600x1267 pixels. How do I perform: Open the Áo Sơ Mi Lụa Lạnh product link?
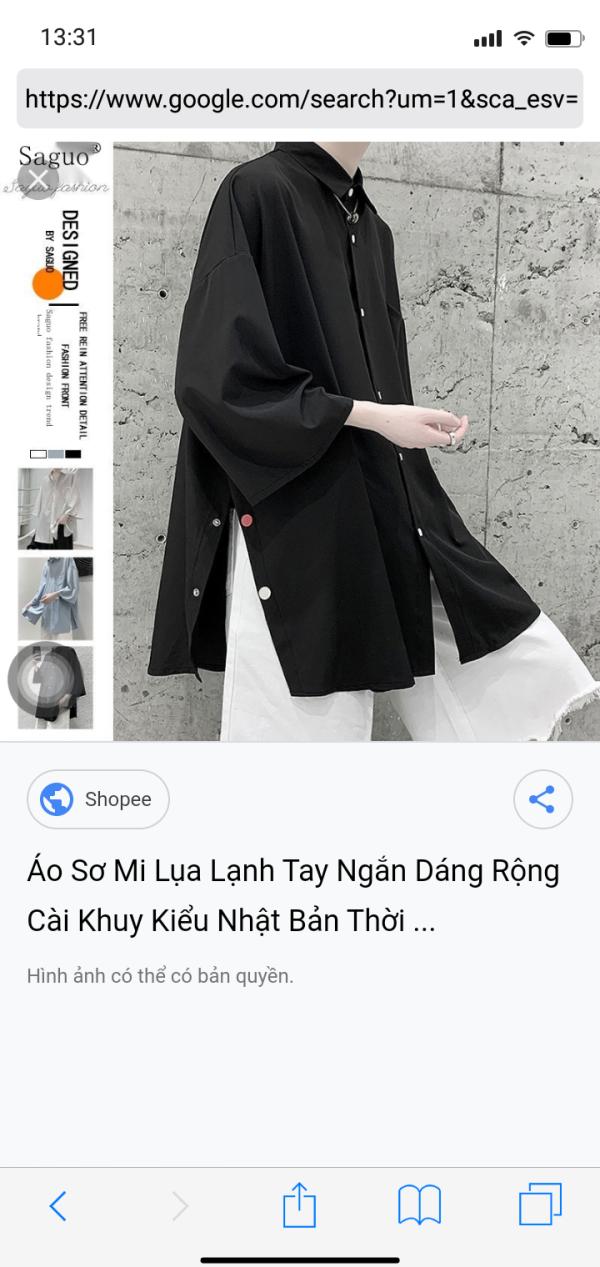click(293, 895)
